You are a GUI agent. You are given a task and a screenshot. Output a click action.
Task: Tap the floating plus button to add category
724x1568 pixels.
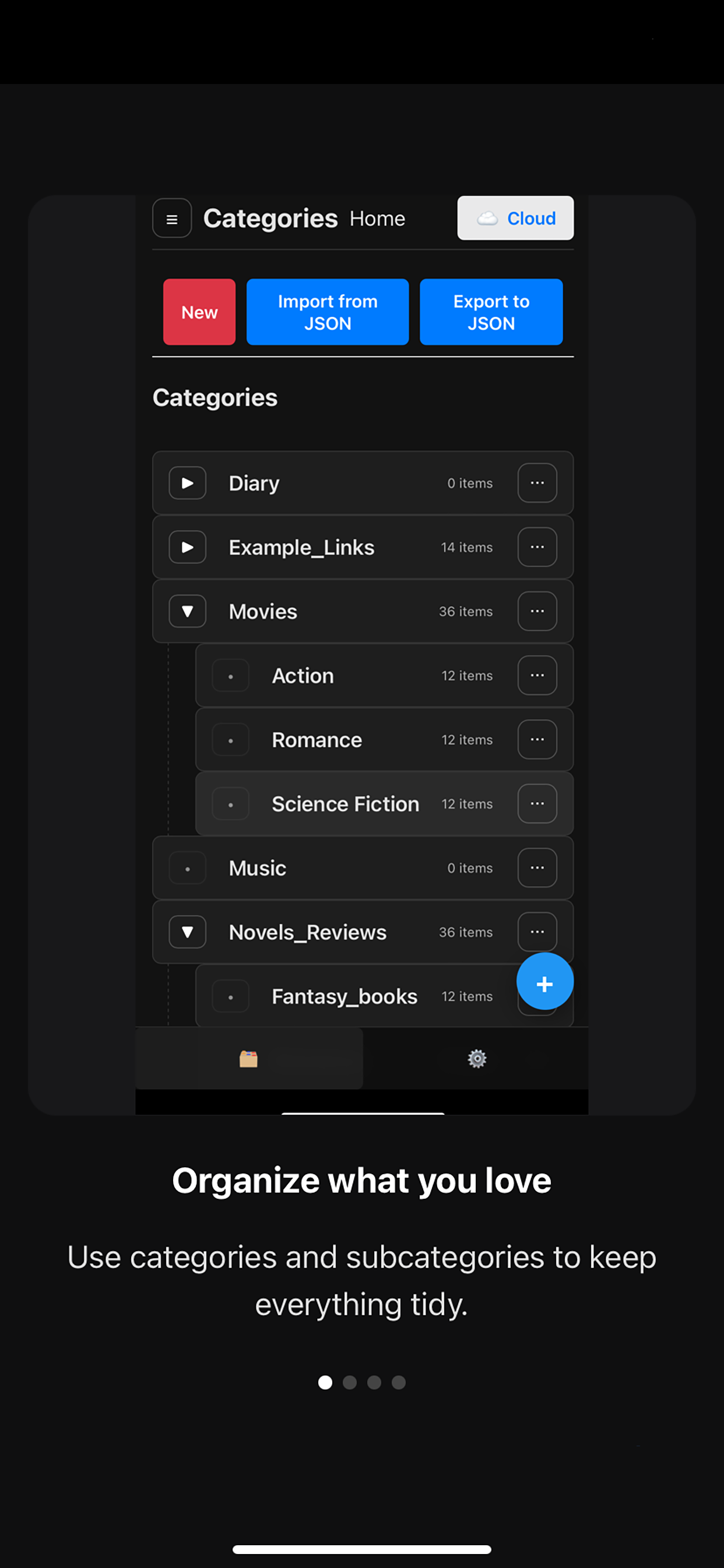point(544,981)
